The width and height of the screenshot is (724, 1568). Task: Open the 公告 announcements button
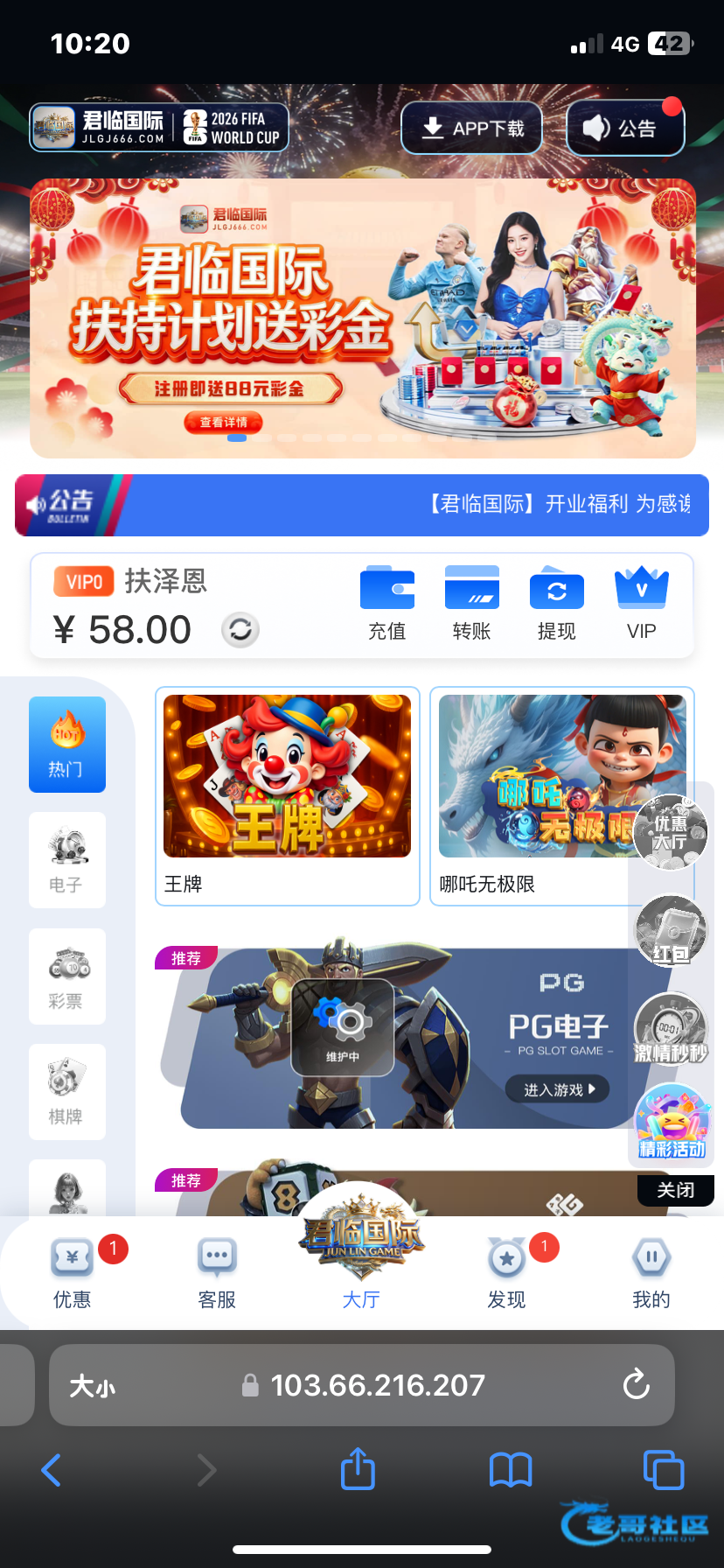click(624, 129)
